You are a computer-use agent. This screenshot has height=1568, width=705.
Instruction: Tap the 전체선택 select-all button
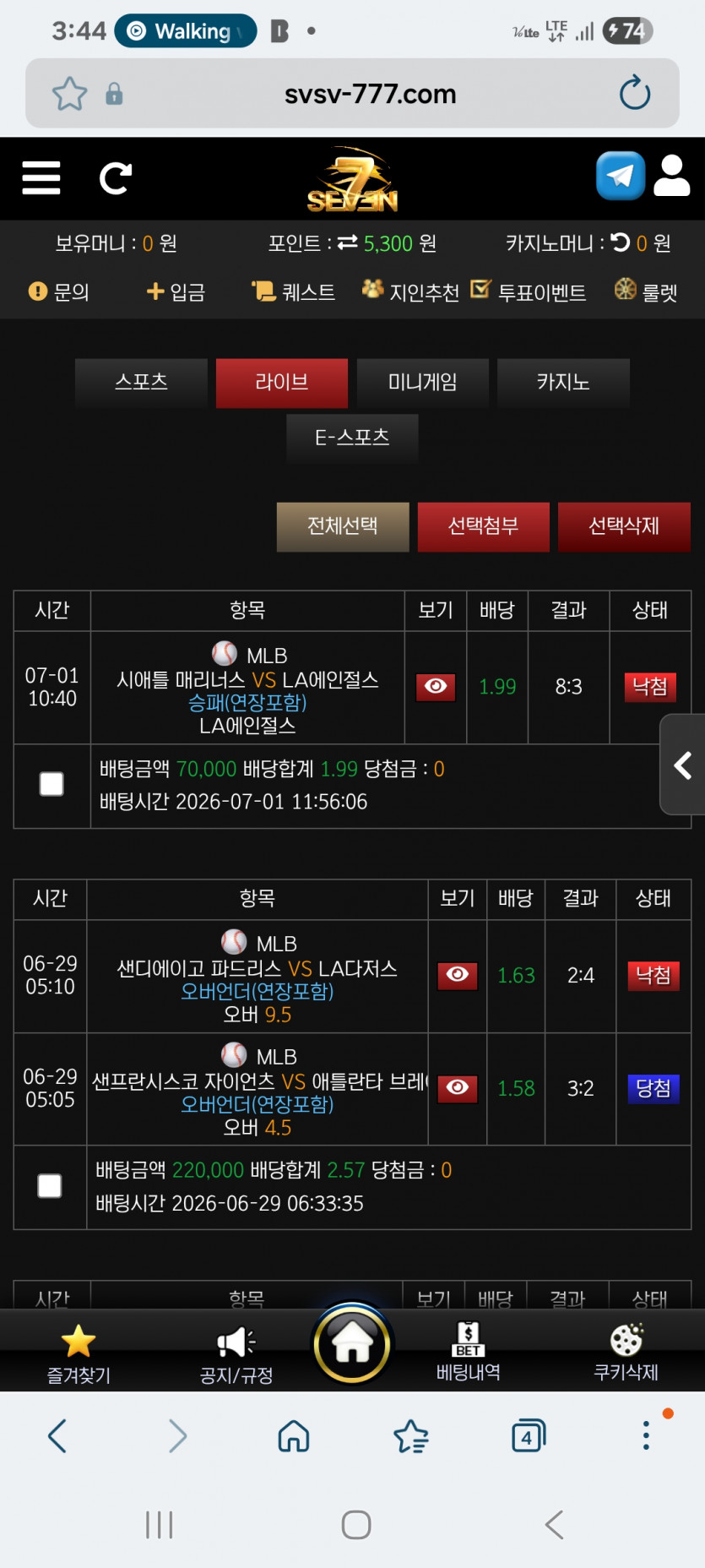343,526
